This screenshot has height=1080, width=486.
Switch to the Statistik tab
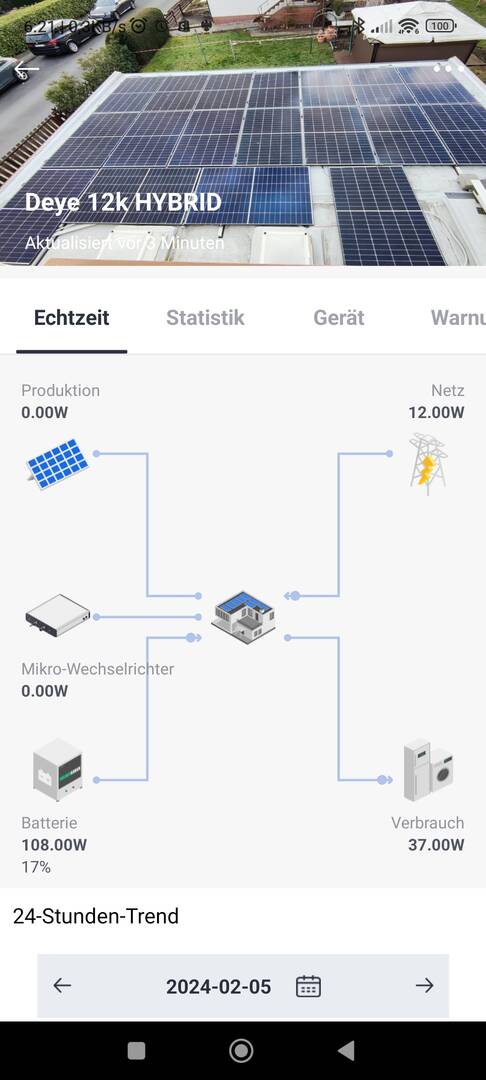(x=205, y=318)
